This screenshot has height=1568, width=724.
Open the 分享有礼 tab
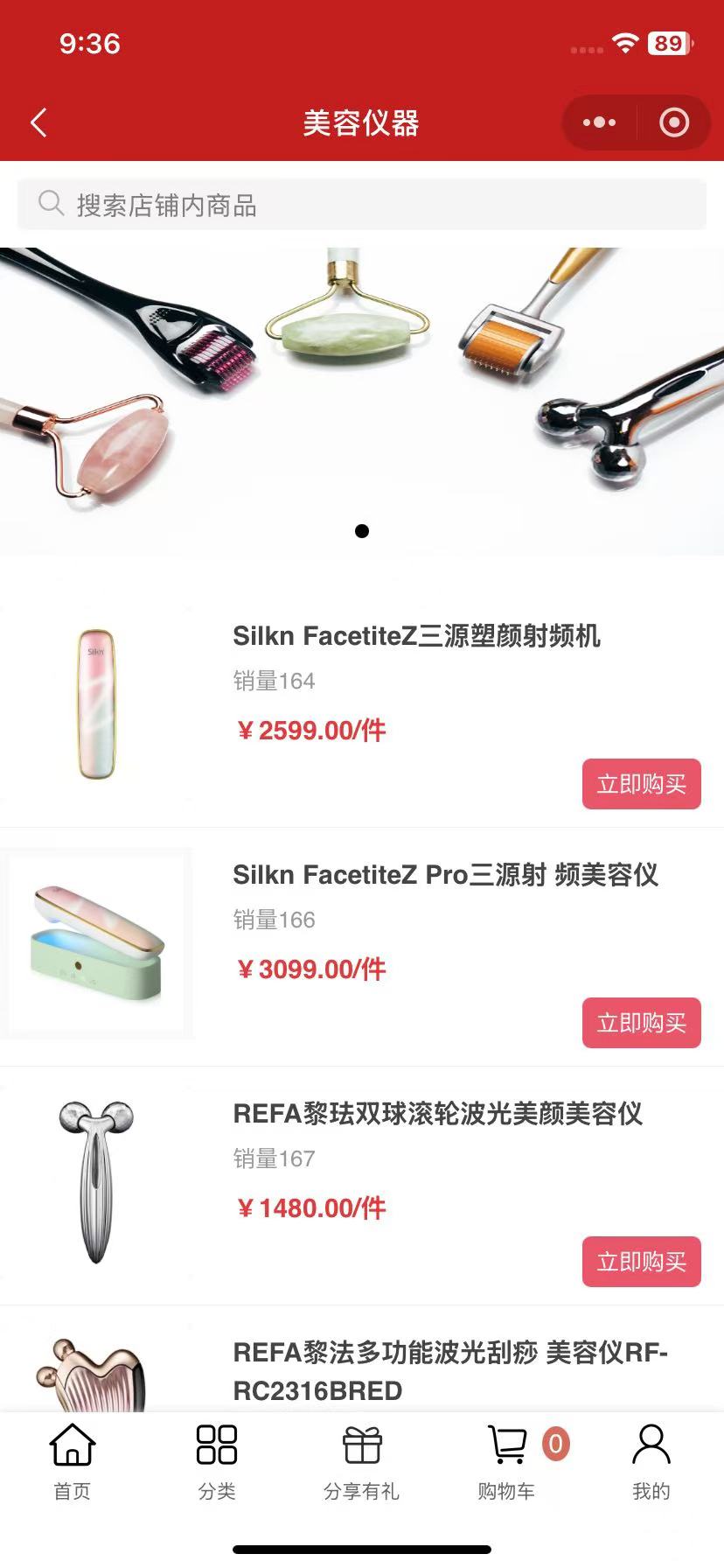361,1461
